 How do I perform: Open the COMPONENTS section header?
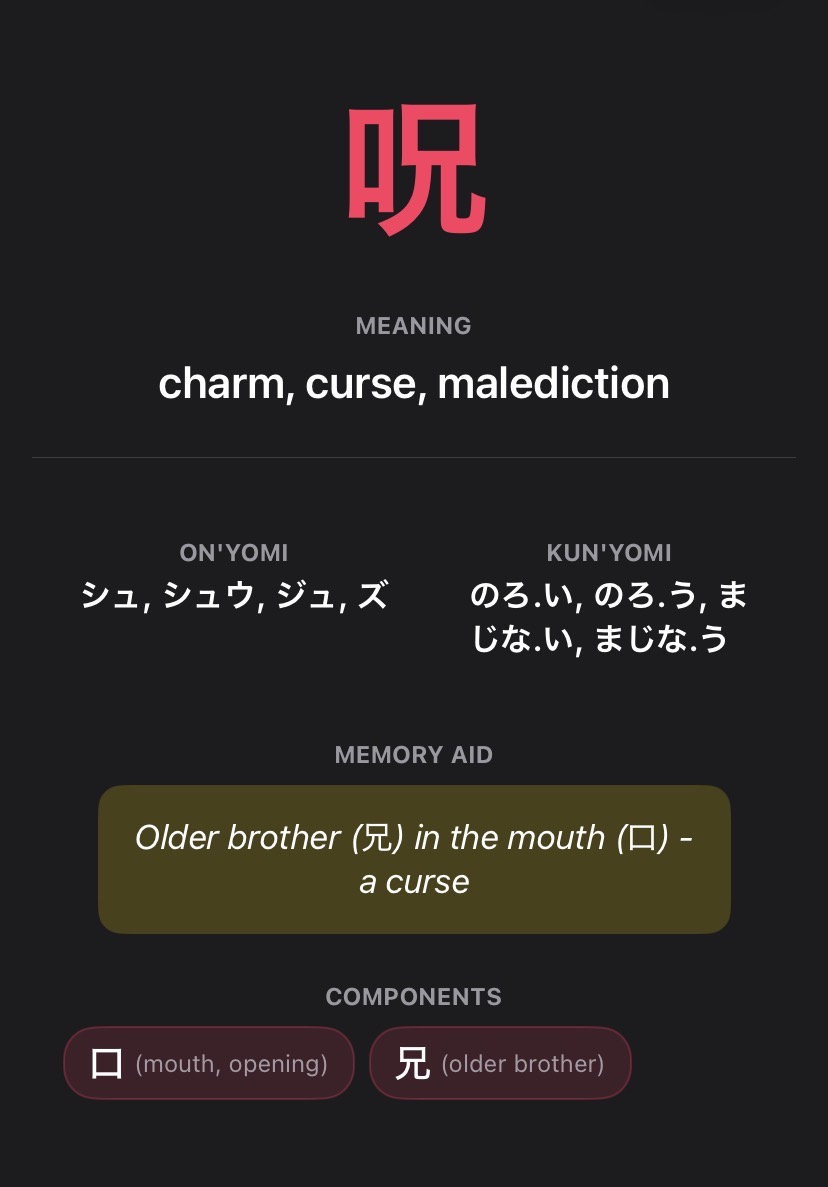(x=413, y=997)
